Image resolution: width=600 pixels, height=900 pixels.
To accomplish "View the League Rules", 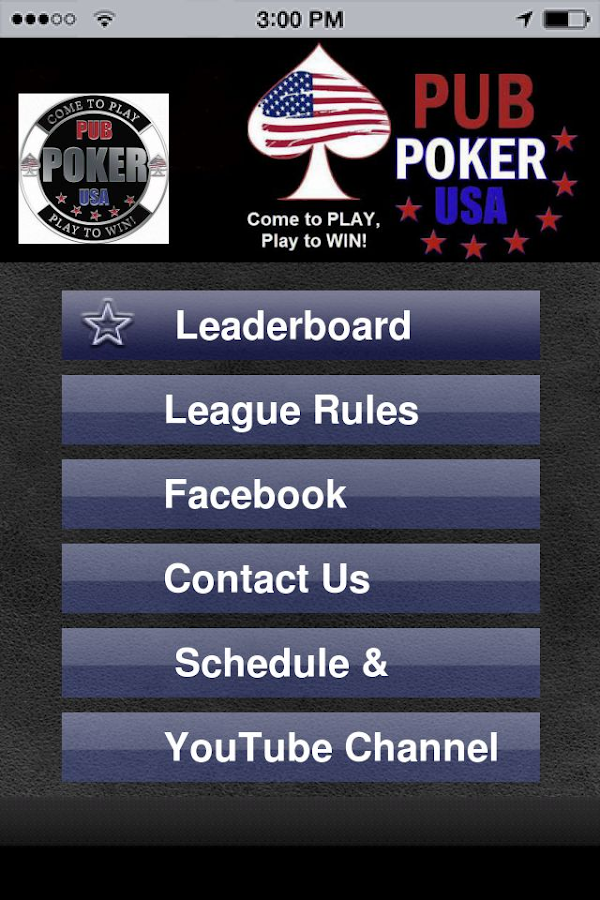I will point(300,410).
